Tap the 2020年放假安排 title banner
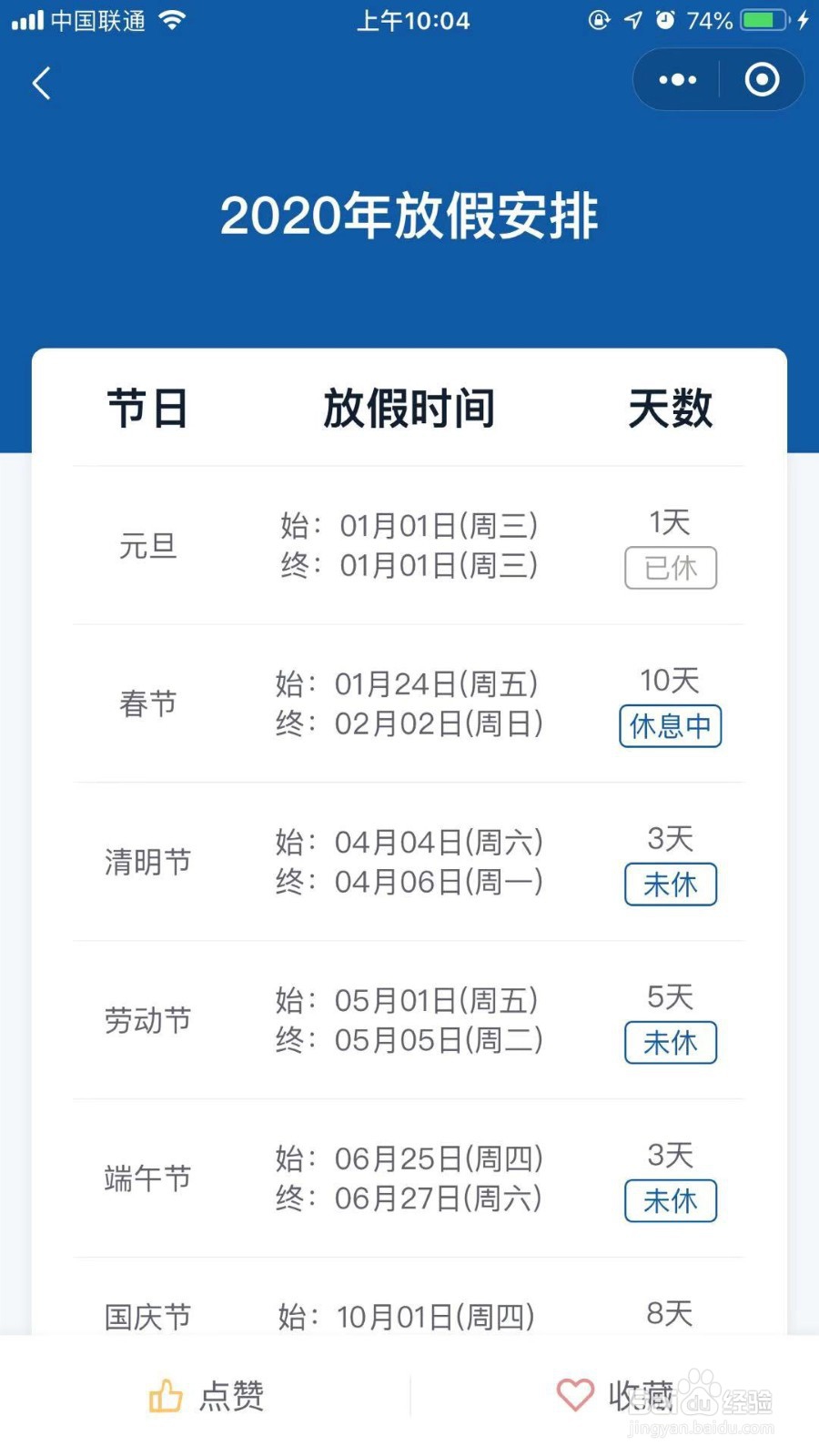Image resolution: width=819 pixels, height=1456 pixels. pos(409,216)
